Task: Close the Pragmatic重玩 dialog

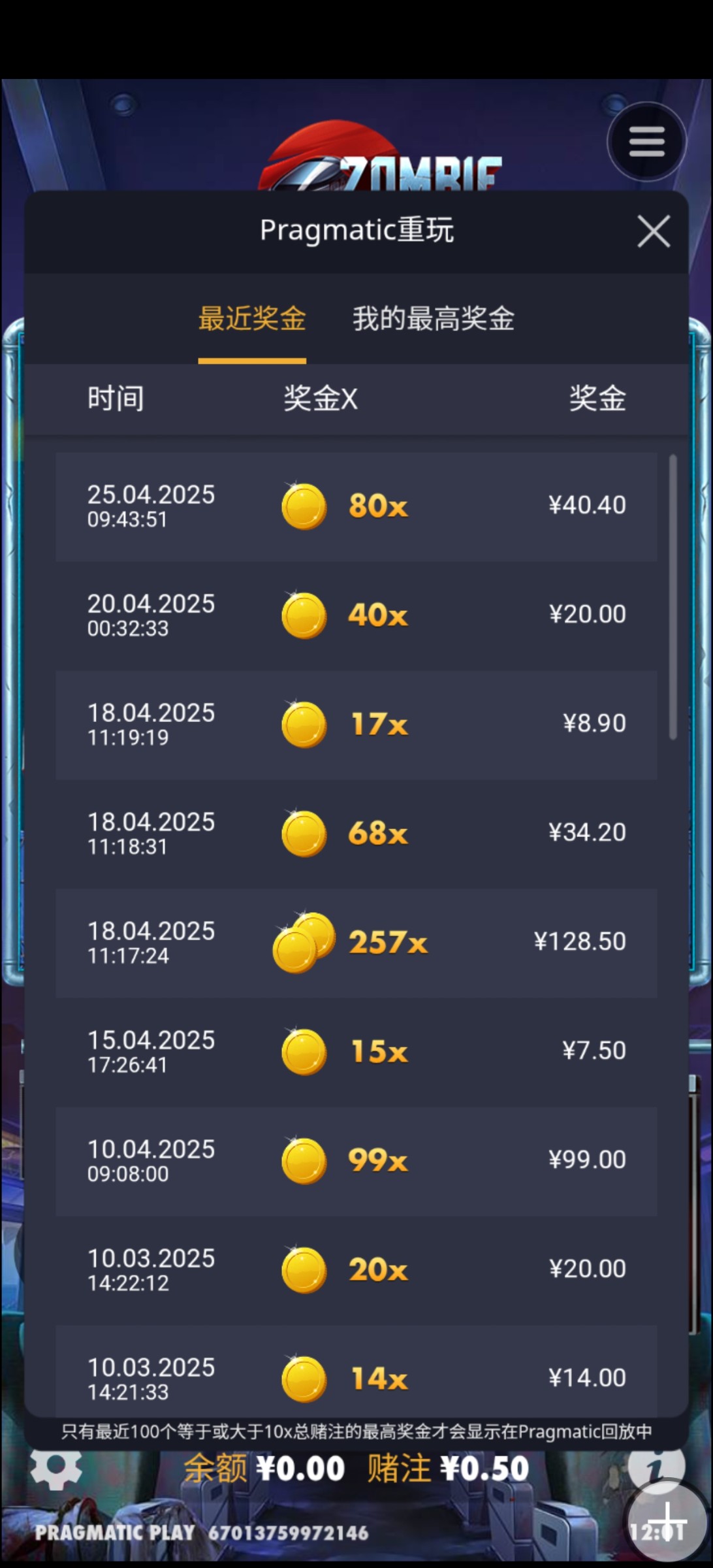Action: pos(653,231)
